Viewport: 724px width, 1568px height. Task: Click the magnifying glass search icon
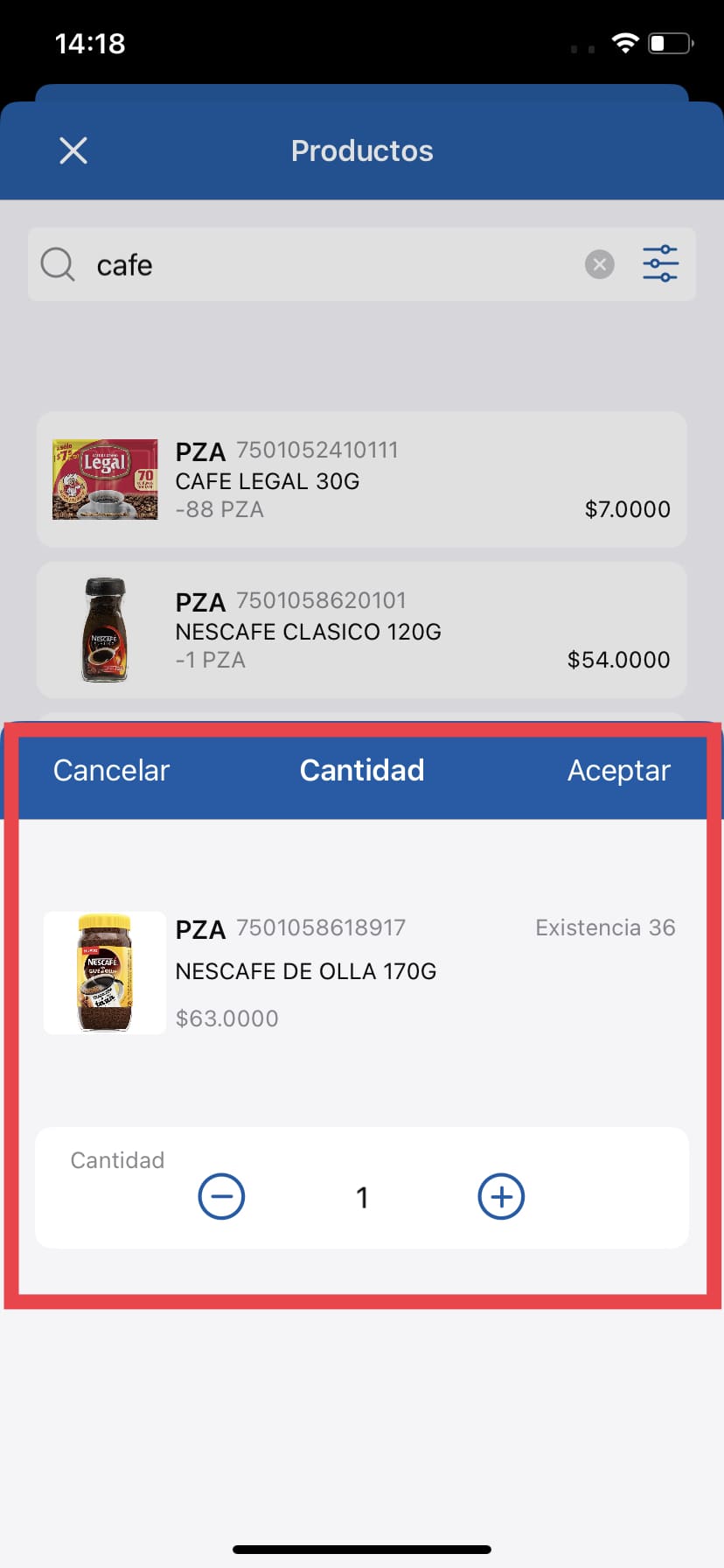click(57, 263)
